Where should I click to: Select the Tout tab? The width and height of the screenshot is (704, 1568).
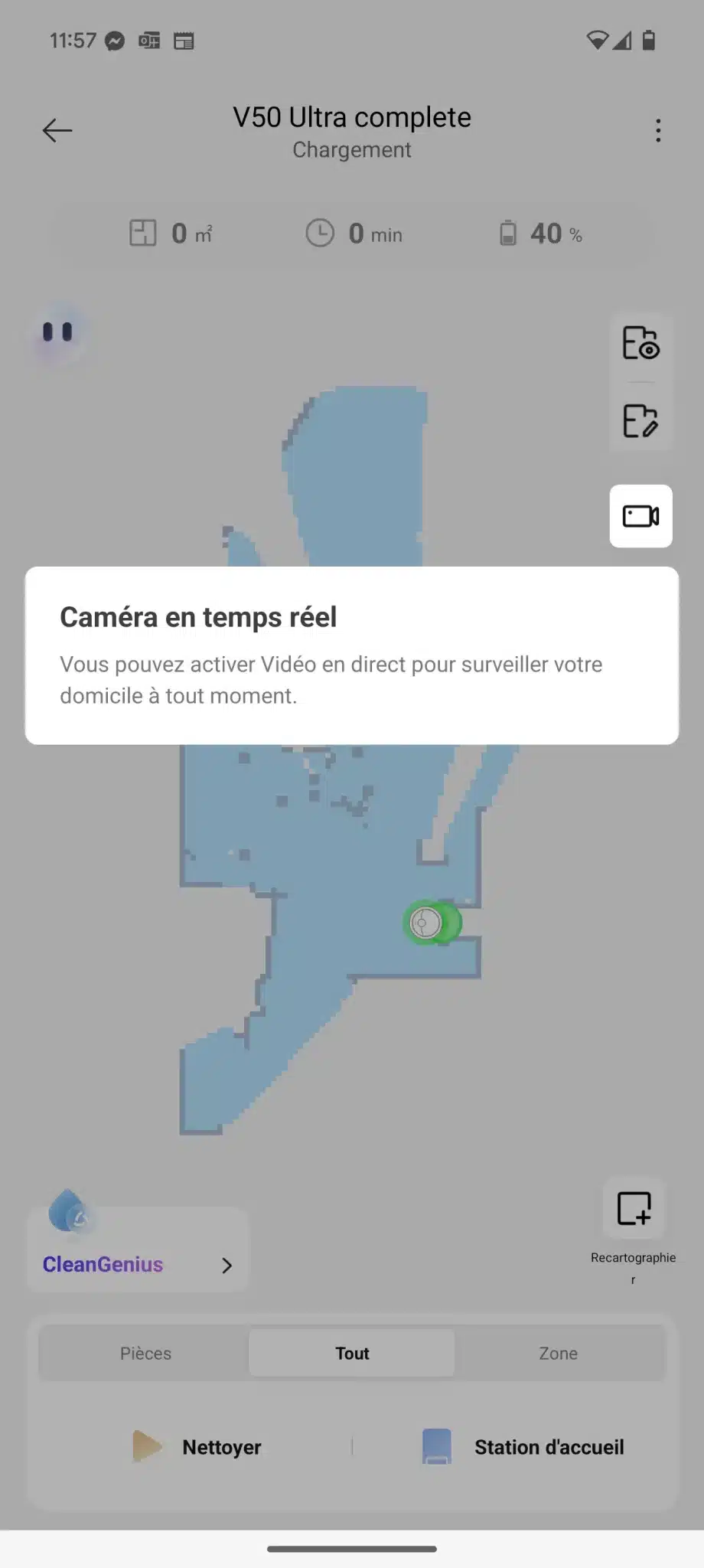(352, 1354)
